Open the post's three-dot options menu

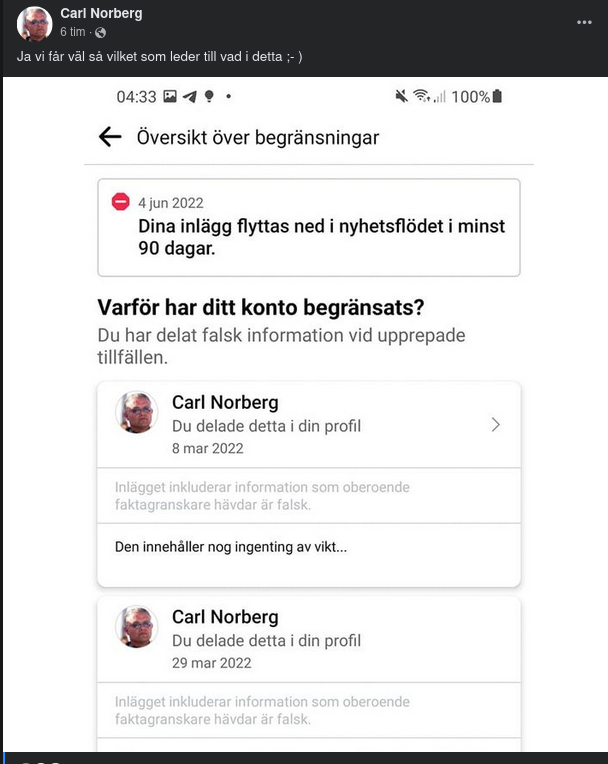pos(583,22)
